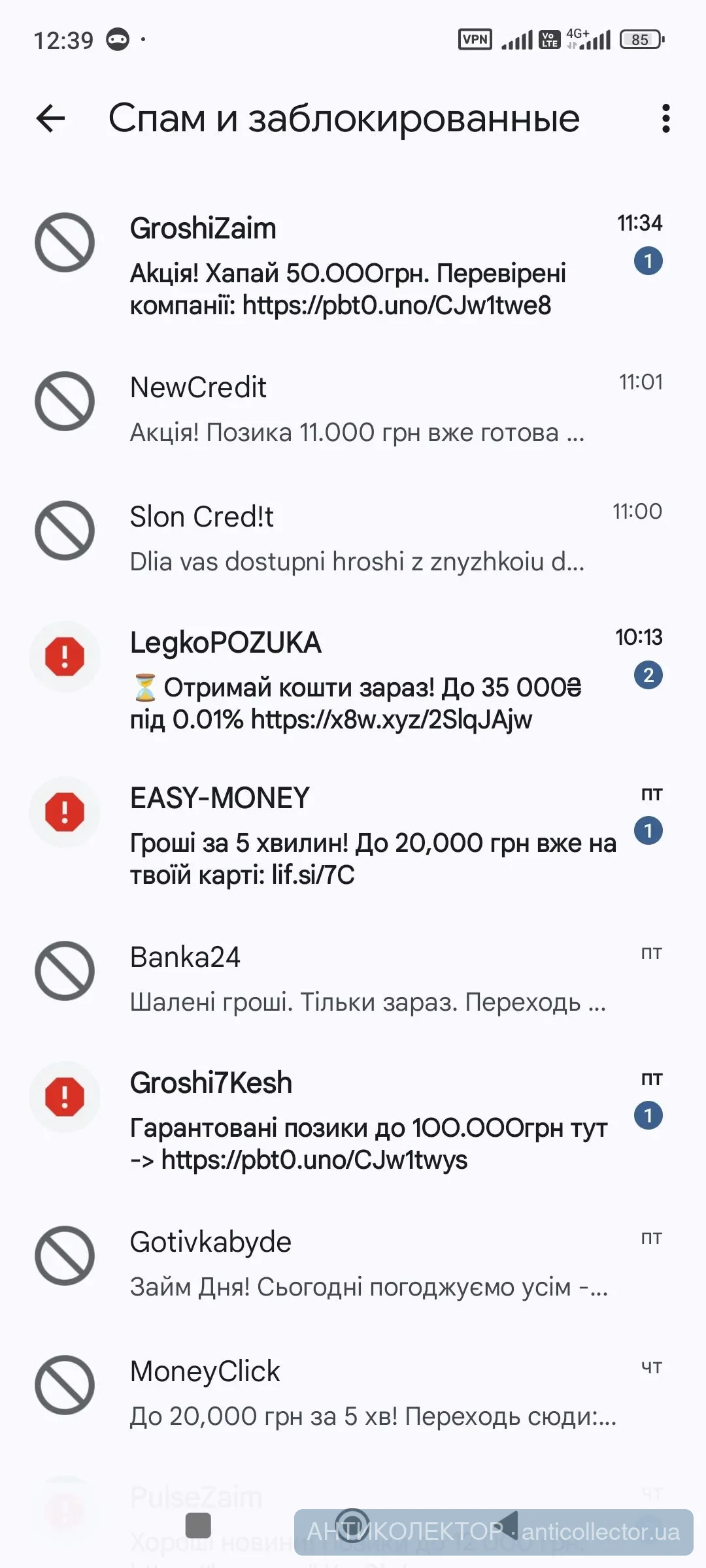706x1568 pixels.
Task: Open the three-dot overflow menu
Action: (x=665, y=118)
